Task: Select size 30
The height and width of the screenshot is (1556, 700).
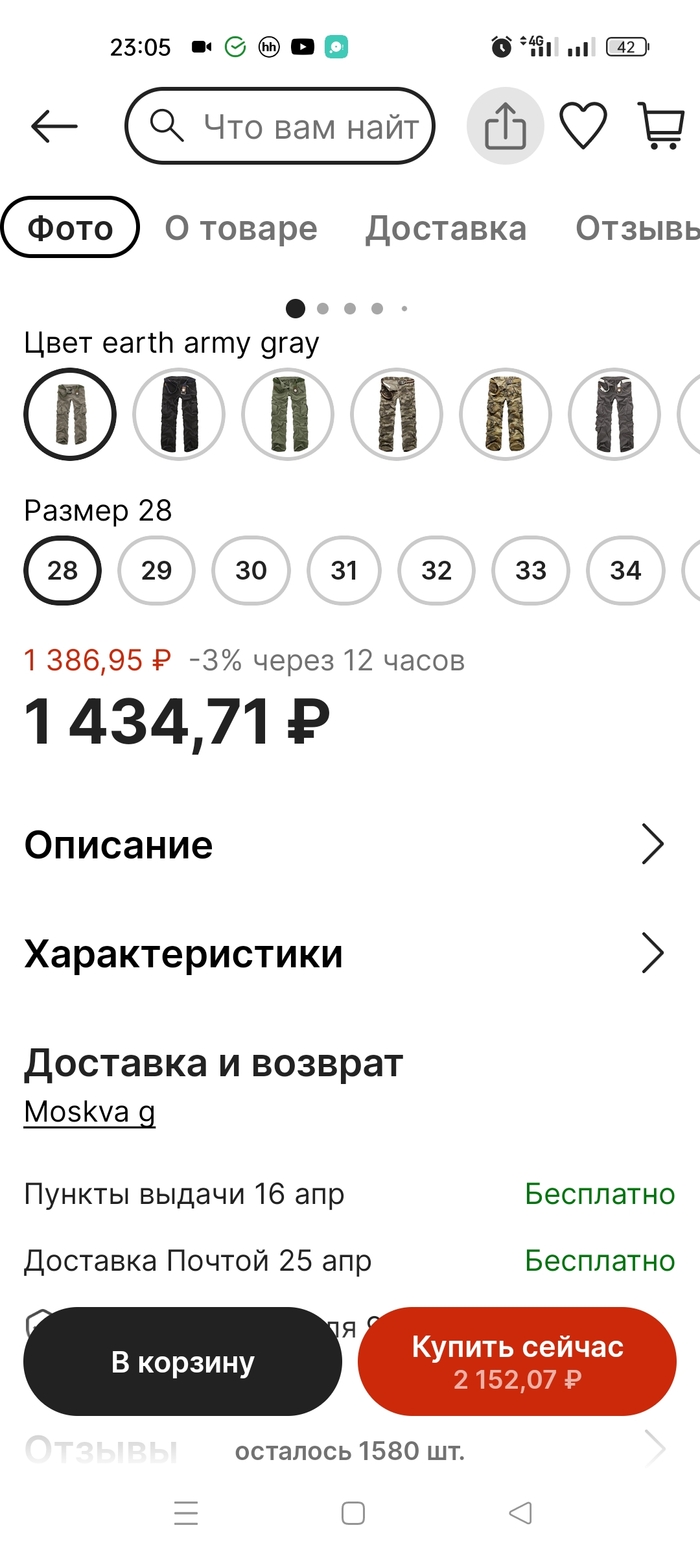Action: click(x=251, y=570)
